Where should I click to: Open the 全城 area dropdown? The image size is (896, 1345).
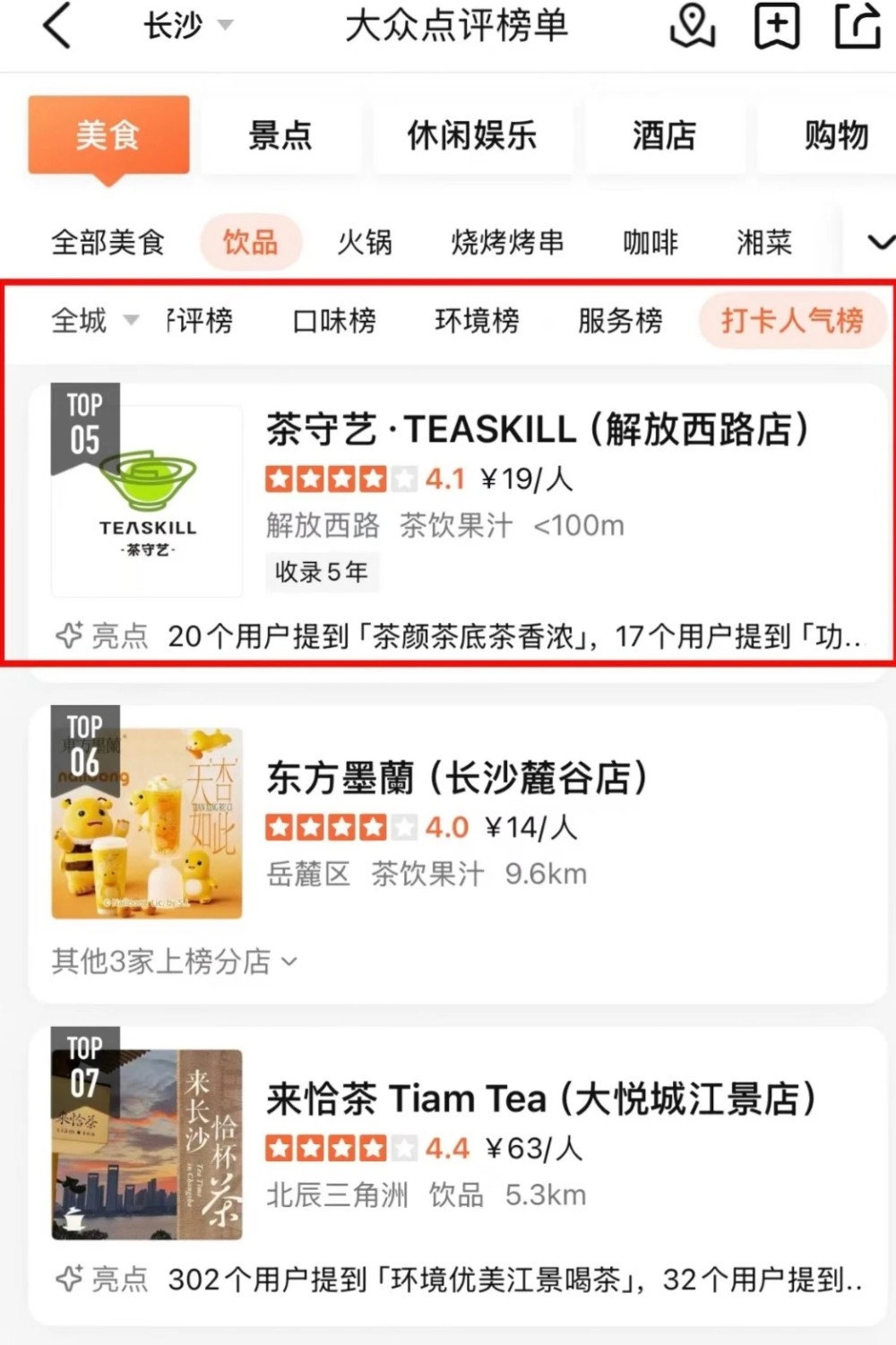93,320
